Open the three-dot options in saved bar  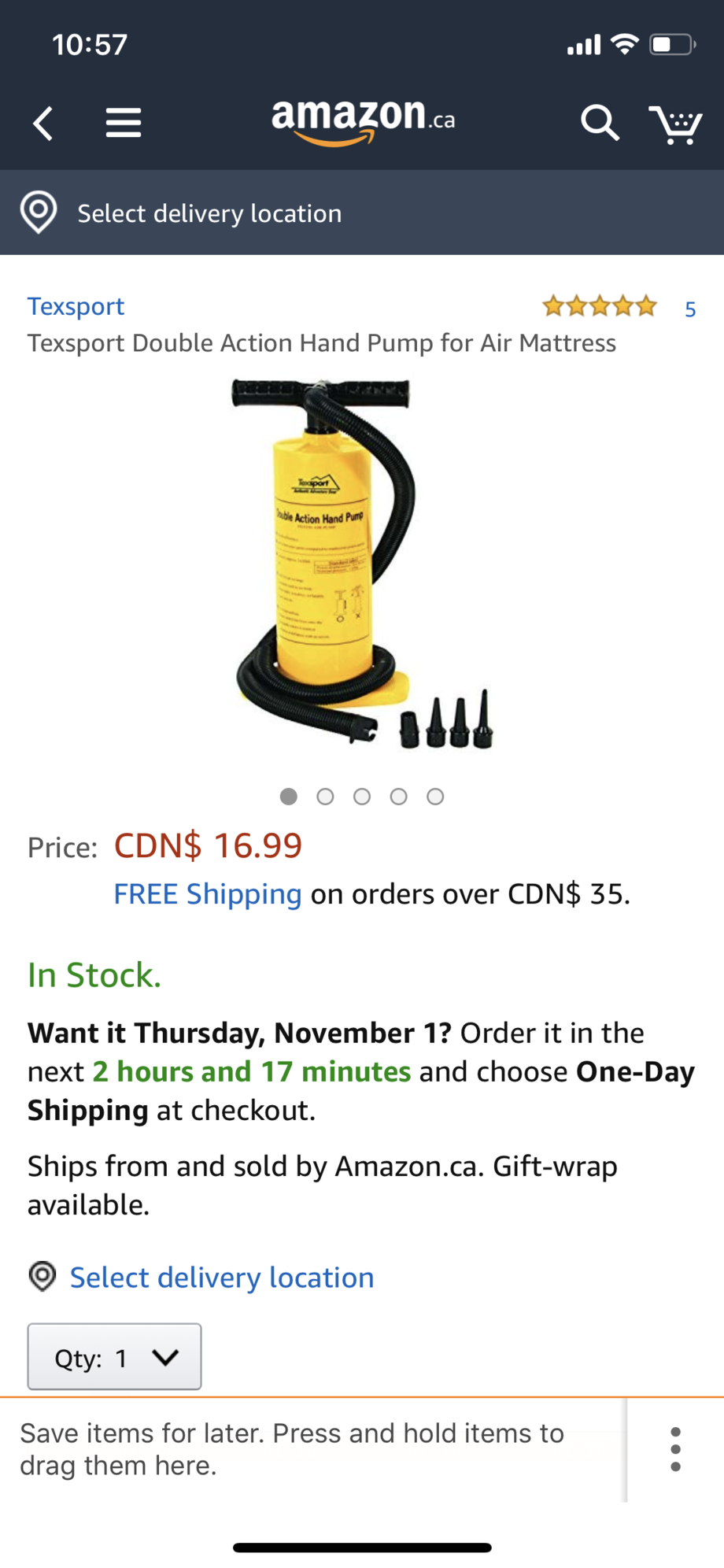tap(675, 1449)
